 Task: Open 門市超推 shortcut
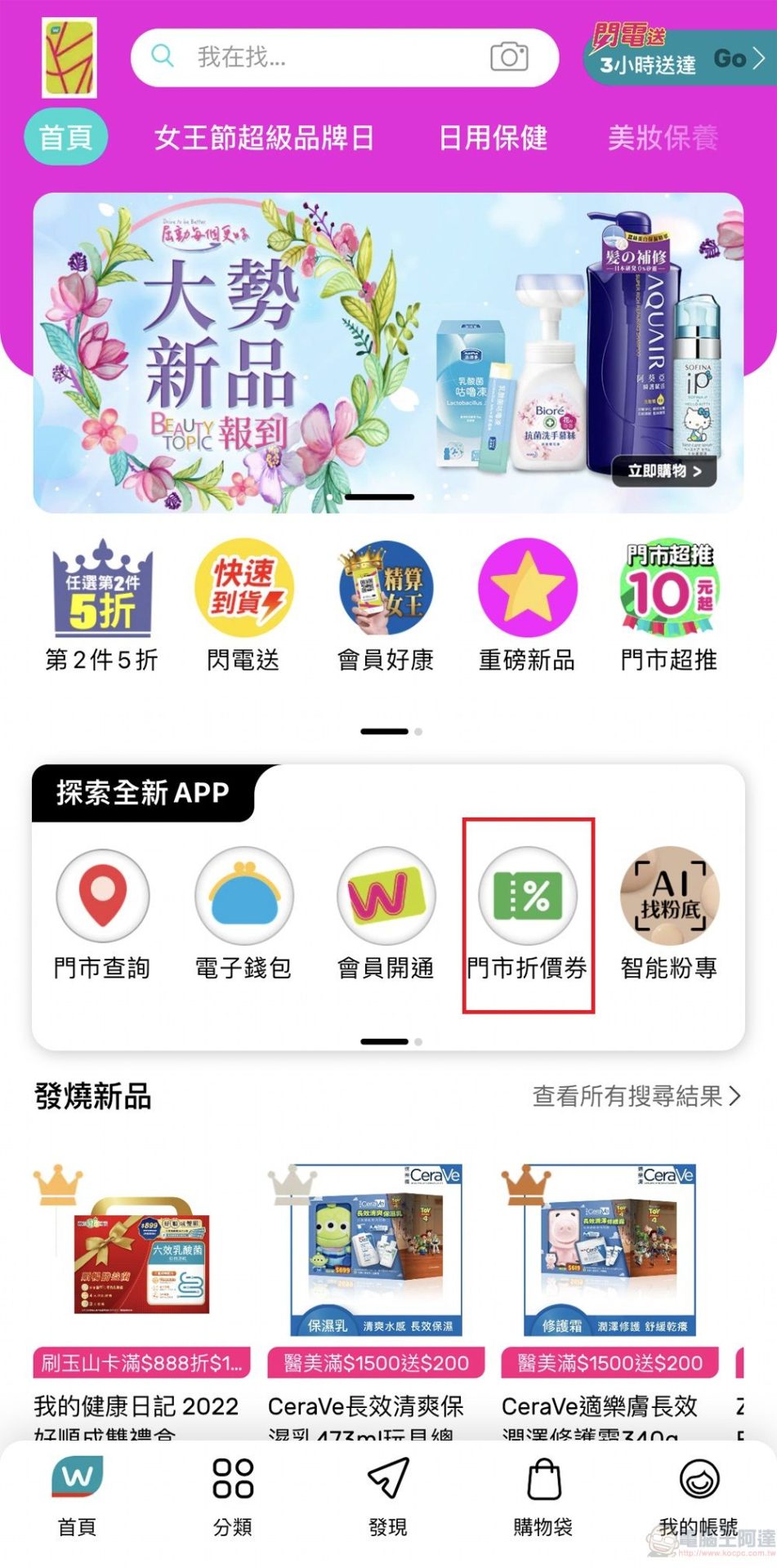click(x=669, y=606)
